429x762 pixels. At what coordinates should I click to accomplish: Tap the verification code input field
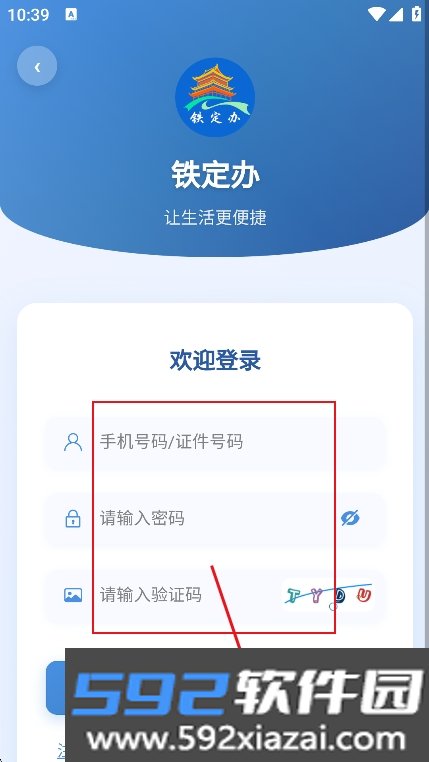pyautogui.click(x=187, y=595)
